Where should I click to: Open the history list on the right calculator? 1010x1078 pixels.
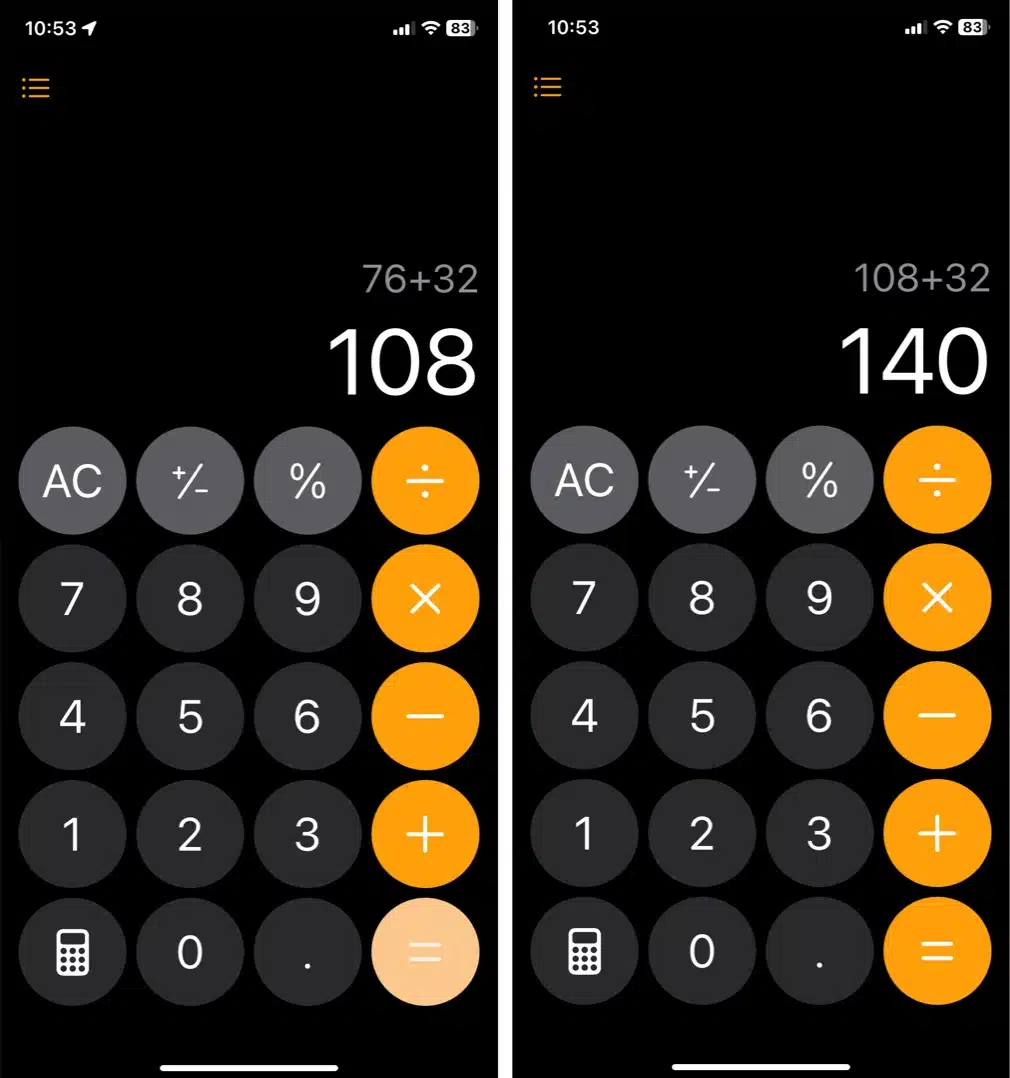coord(547,87)
